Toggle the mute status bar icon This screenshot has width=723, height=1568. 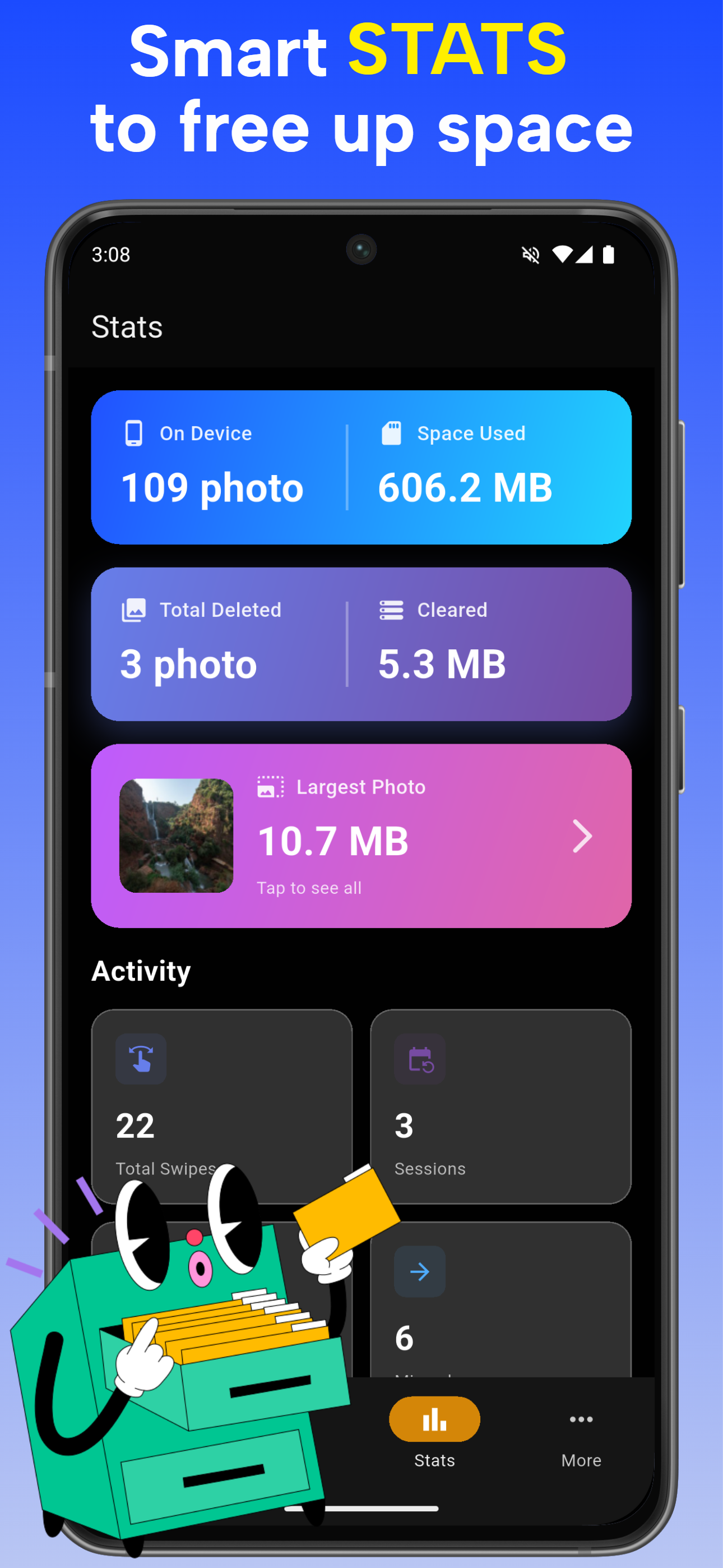pos(531,255)
